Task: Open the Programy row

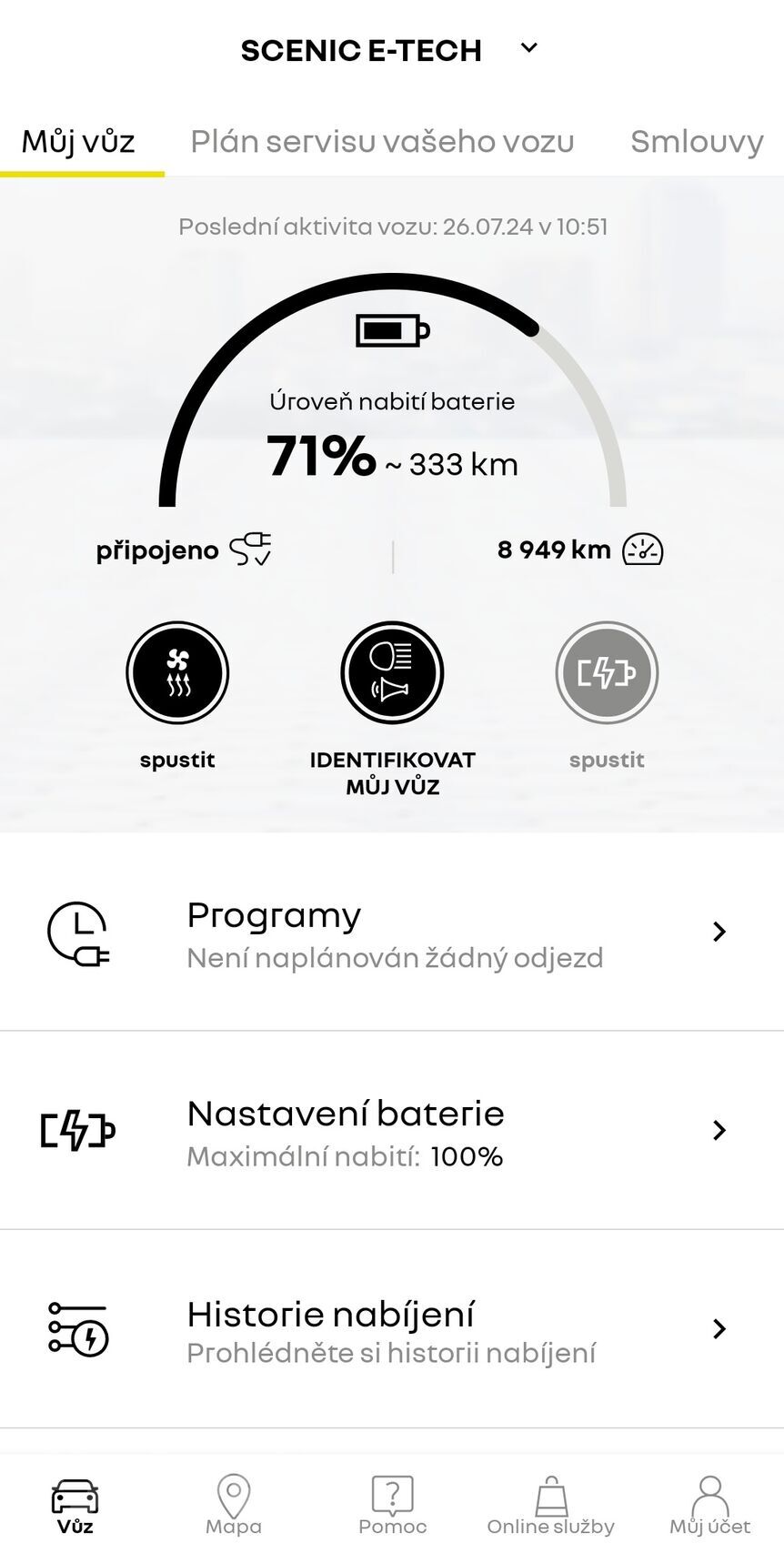Action: coord(392,933)
